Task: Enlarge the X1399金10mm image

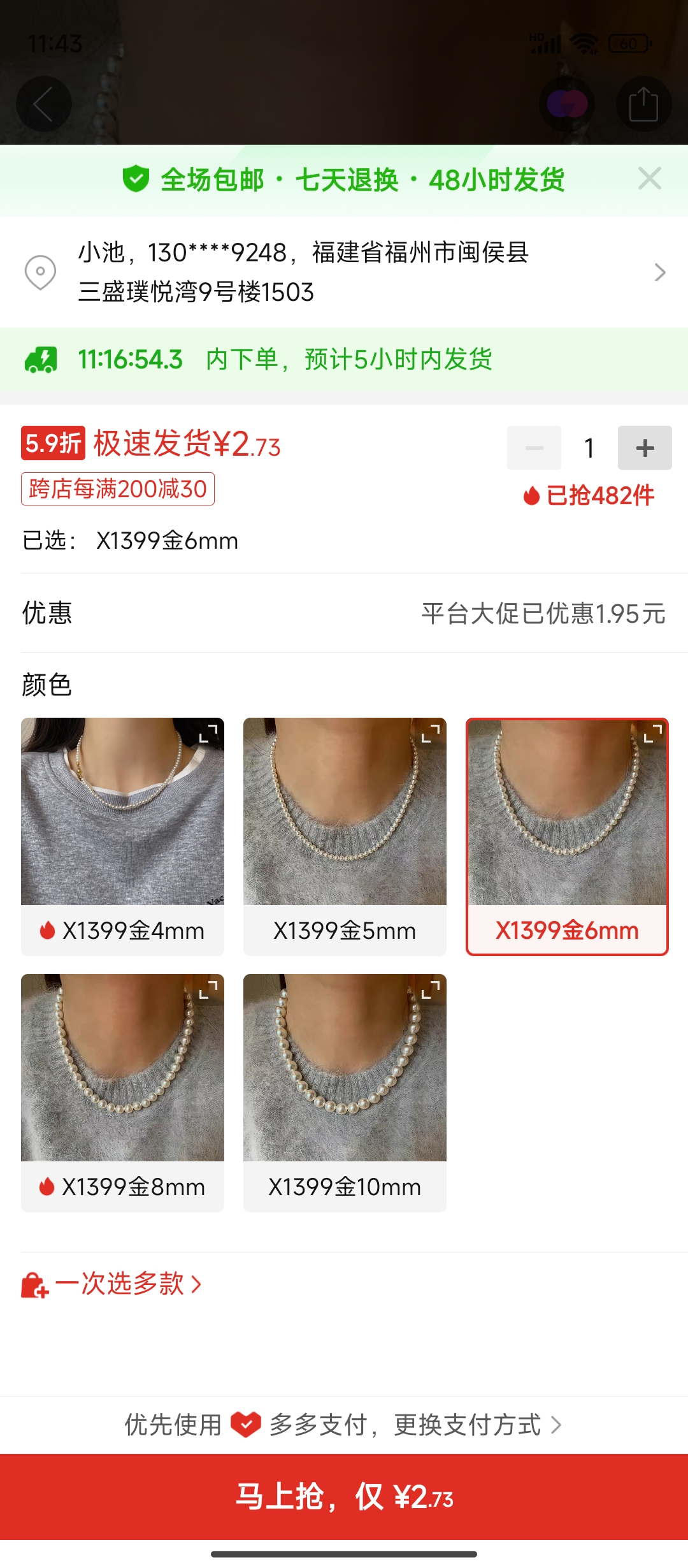Action: point(431,989)
